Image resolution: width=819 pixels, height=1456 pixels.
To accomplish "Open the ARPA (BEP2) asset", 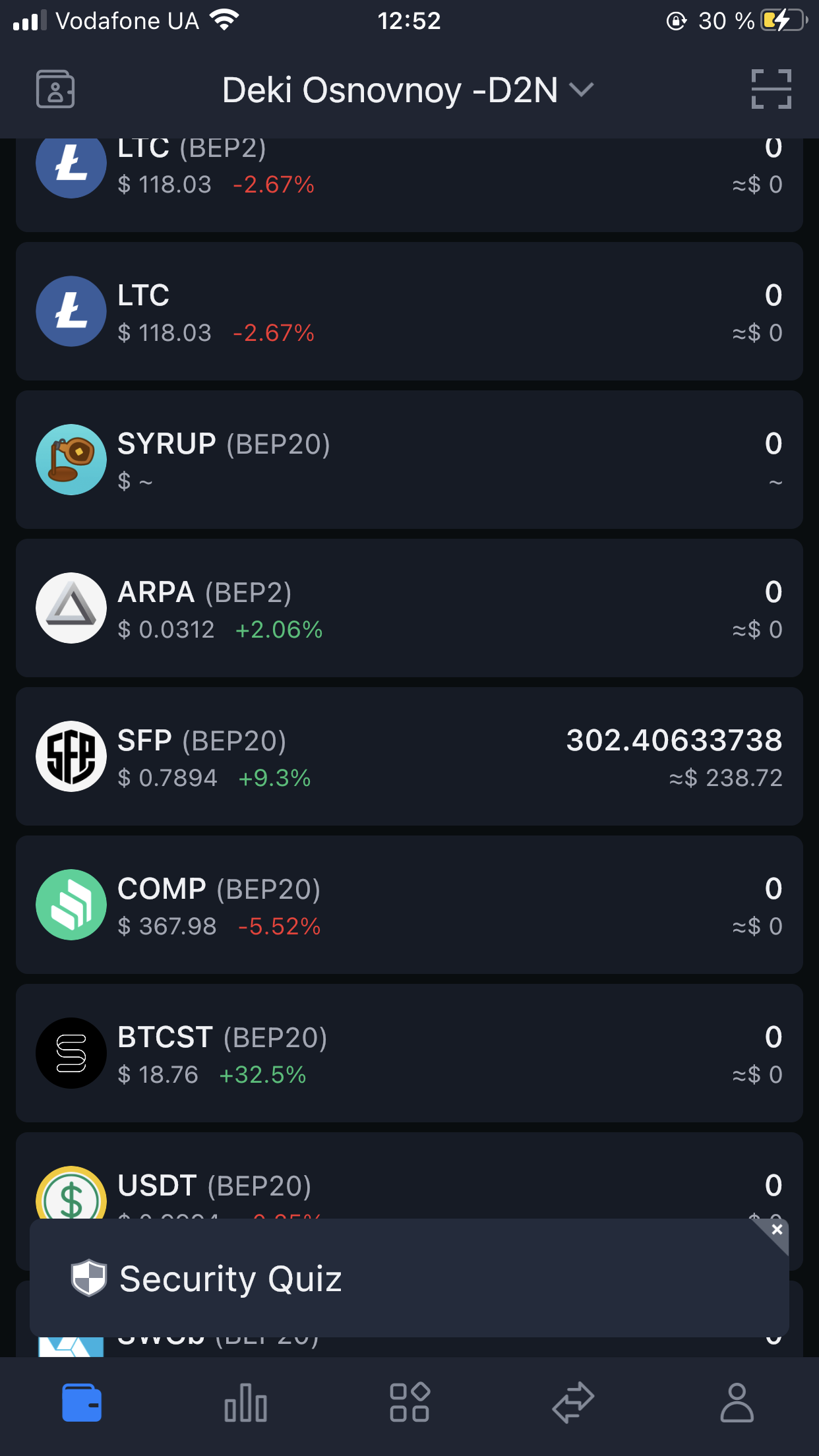I will [x=409, y=608].
